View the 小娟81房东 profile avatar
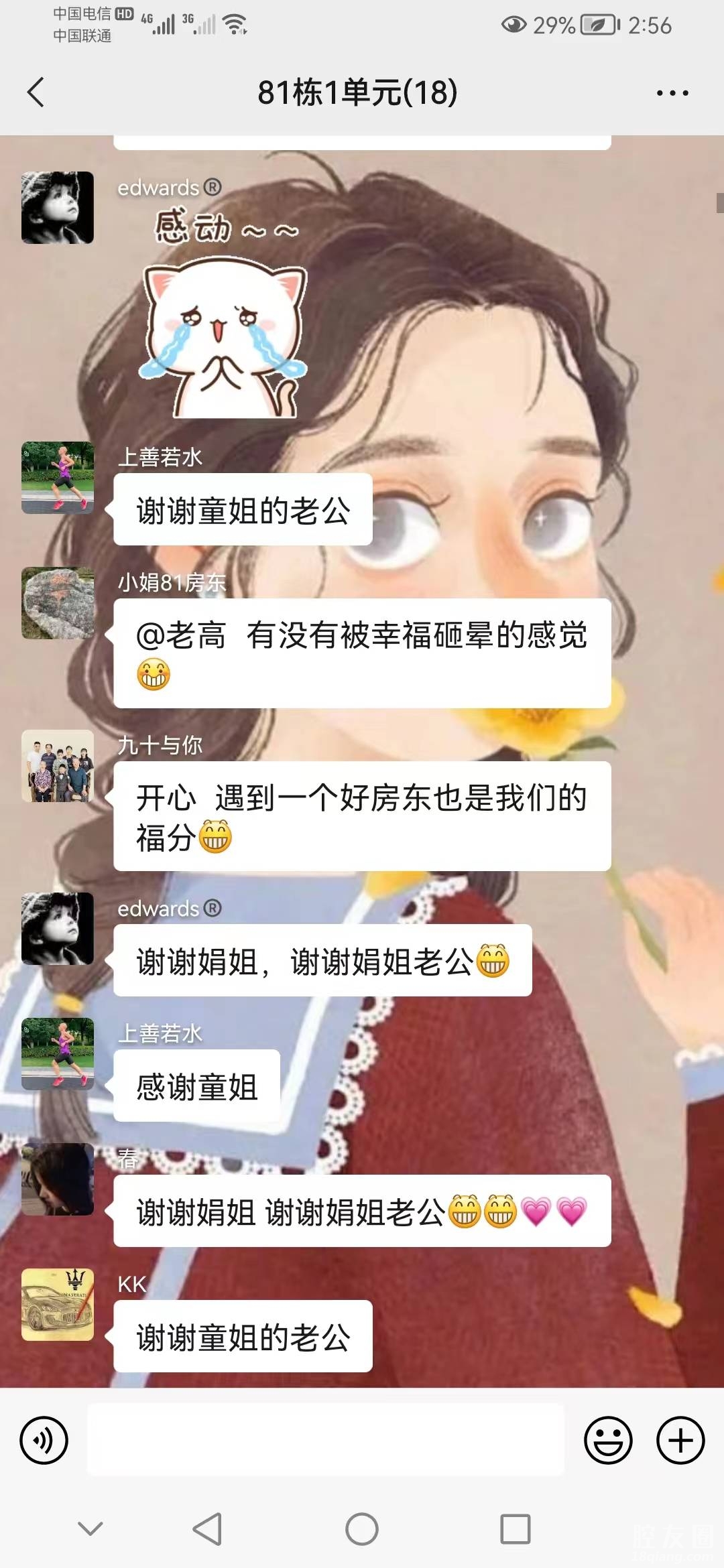The width and height of the screenshot is (724, 1568). tap(58, 603)
